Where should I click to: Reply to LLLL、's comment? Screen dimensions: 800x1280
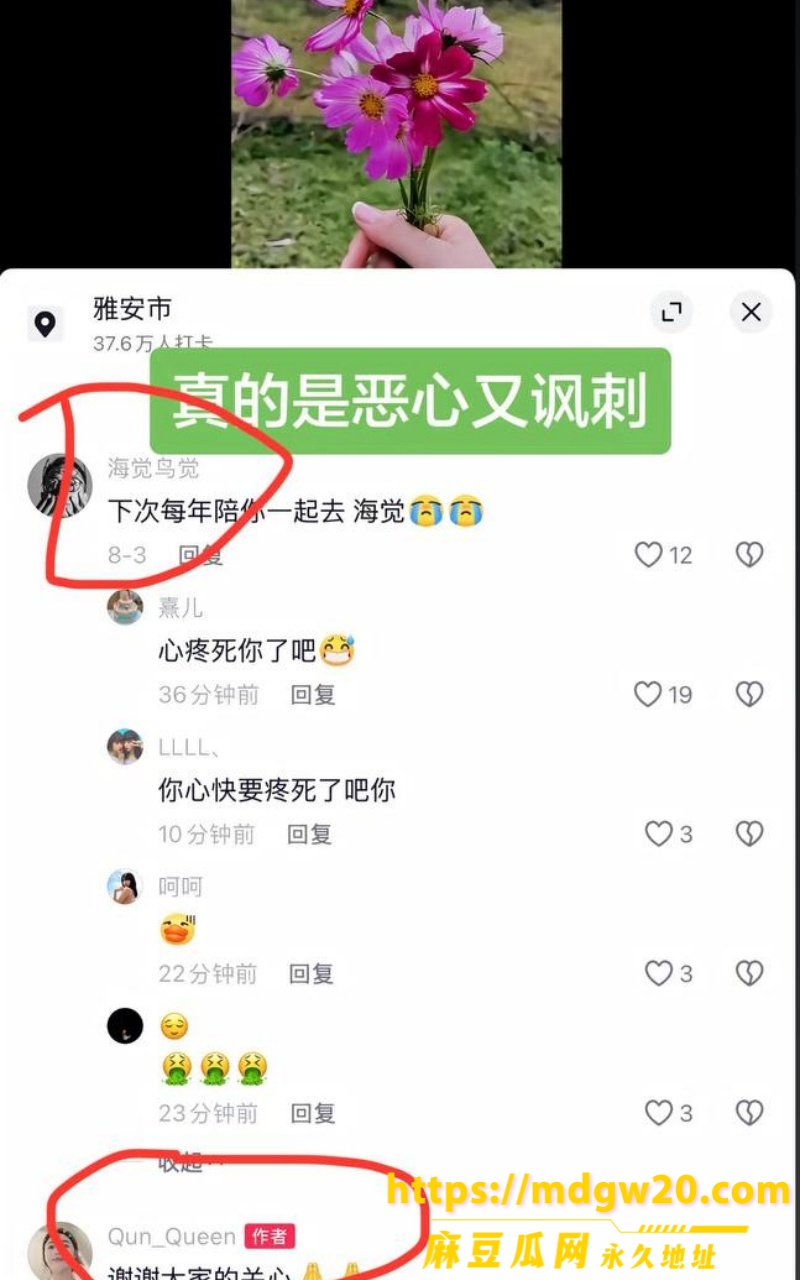tap(310, 834)
